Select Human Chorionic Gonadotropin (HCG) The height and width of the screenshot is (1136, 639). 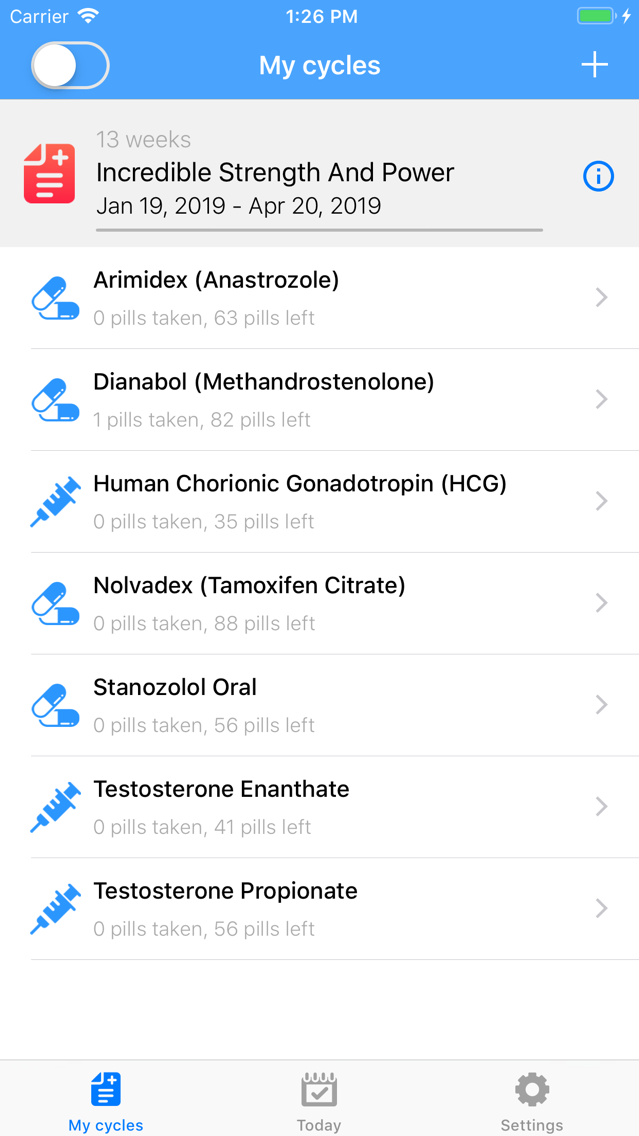coord(320,501)
